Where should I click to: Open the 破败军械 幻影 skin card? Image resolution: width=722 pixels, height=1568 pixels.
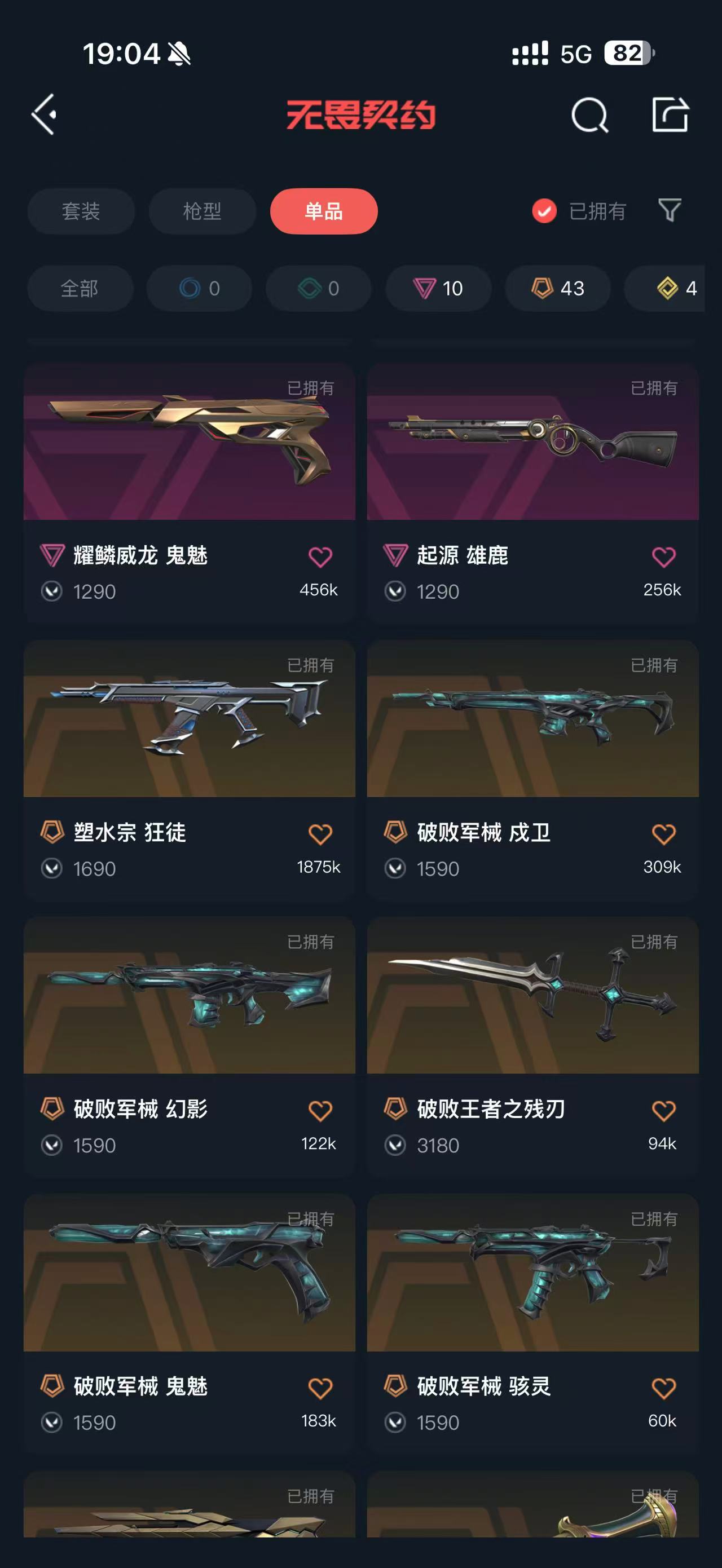pyautogui.click(x=190, y=996)
